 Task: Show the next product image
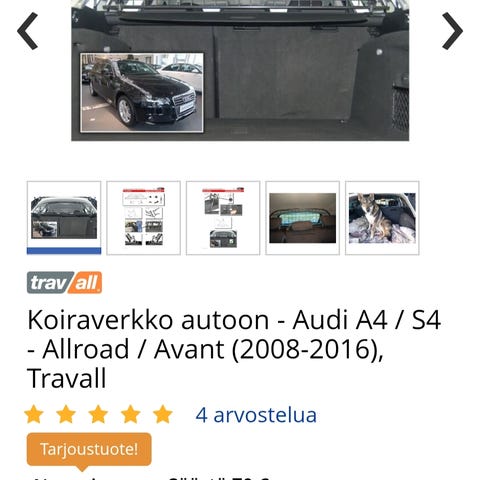(x=452, y=31)
